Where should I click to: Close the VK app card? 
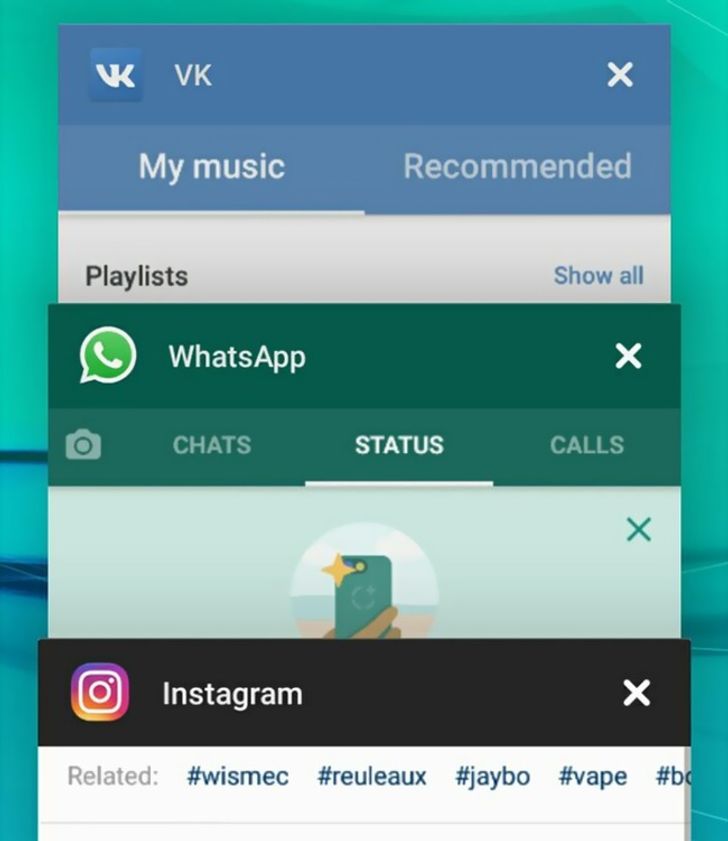click(620, 75)
